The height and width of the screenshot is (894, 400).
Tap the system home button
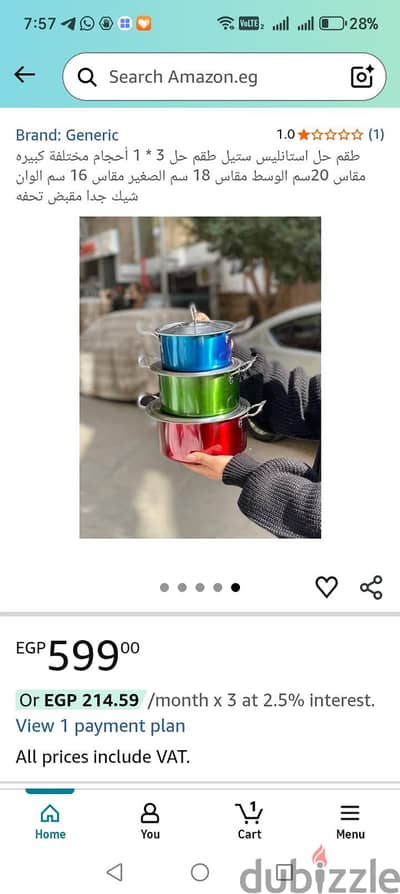(x=200, y=872)
